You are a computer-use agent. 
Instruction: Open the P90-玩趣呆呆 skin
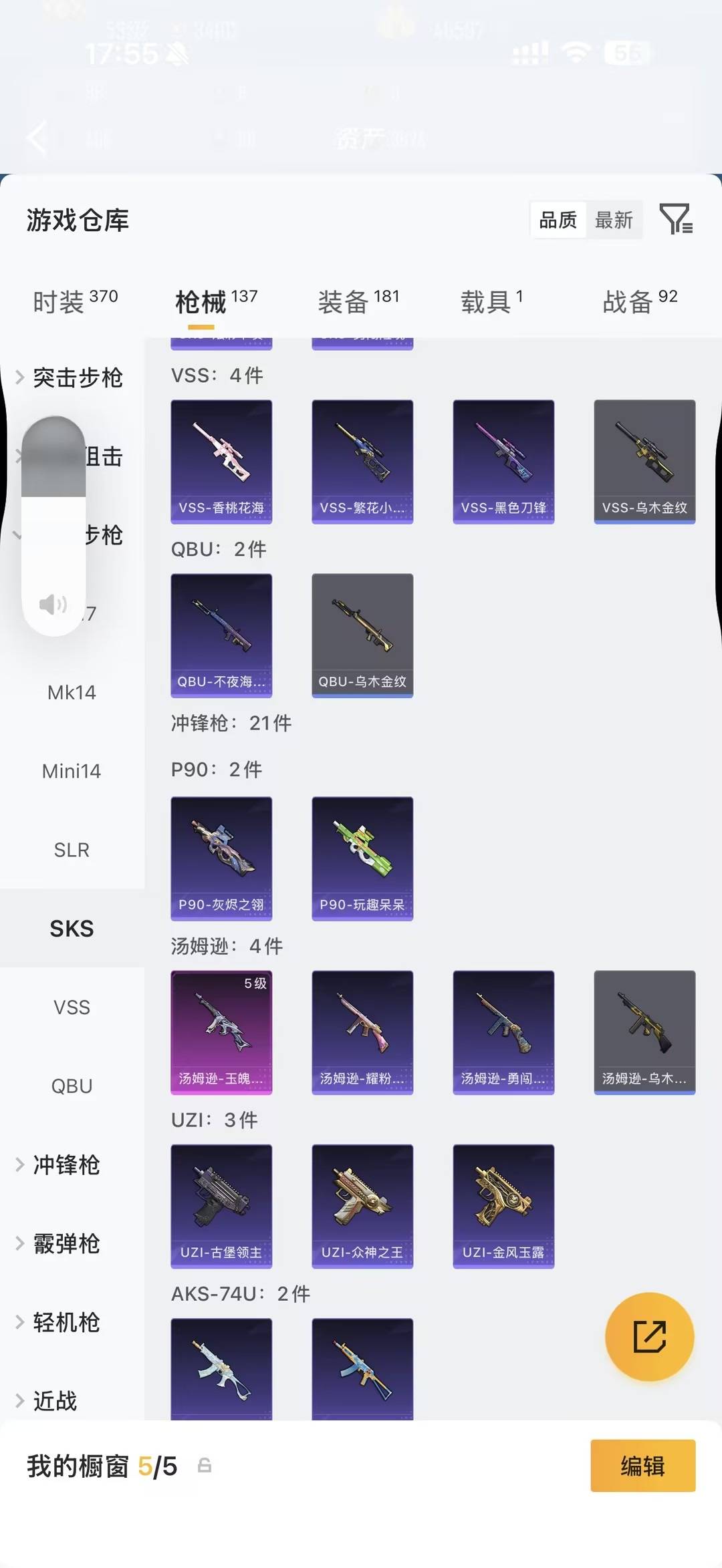(362, 858)
